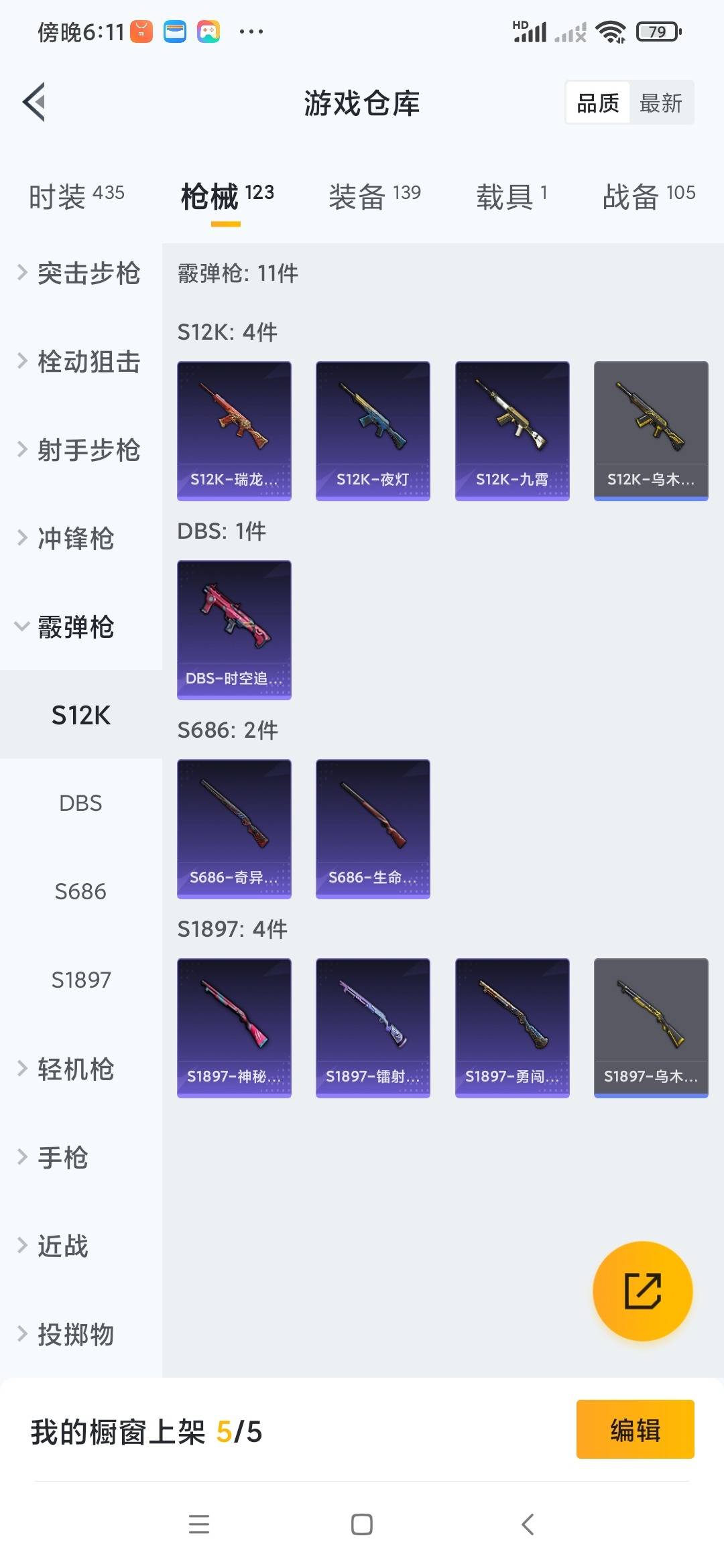The height and width of the screenshot is (1568, 724).
Task: Expand the 栓动狙击 category
Action: [x=80, y=361]
